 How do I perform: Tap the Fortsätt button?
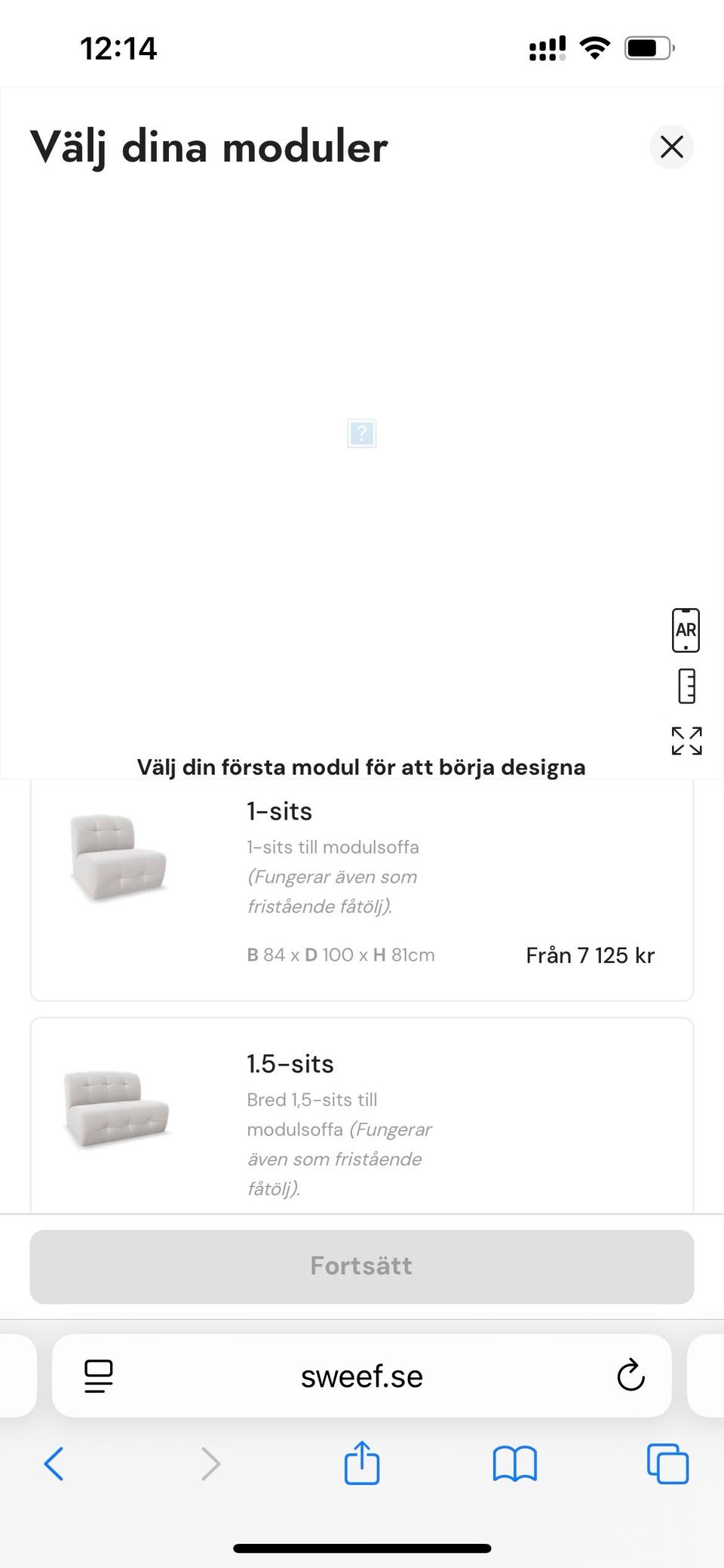(x=360, y=1266)
